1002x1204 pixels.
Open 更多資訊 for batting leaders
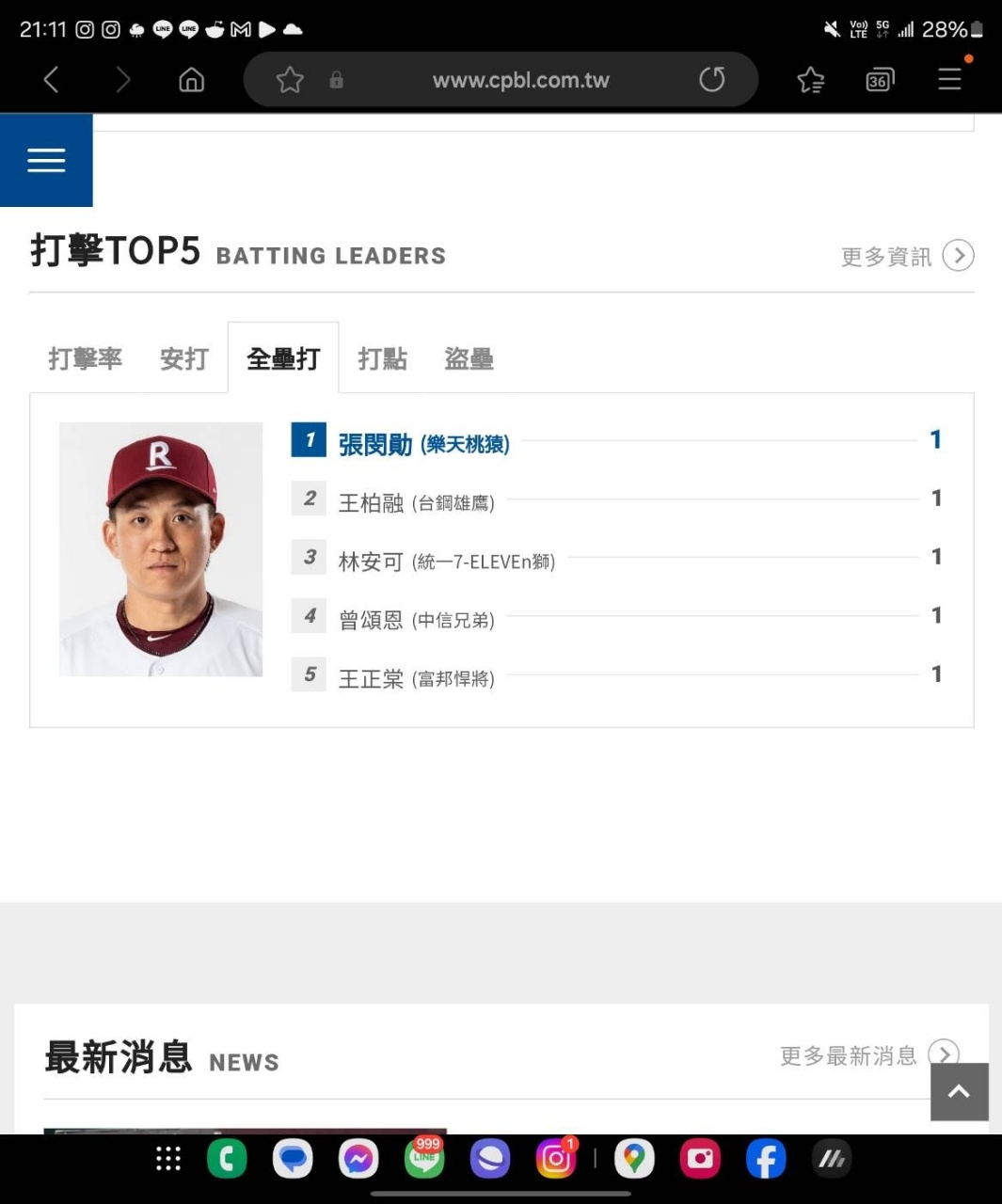(906, 256)
